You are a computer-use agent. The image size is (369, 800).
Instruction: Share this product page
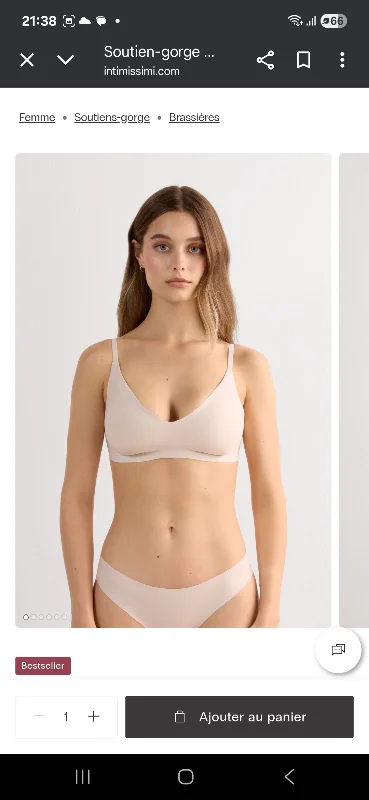click(265, 60)
